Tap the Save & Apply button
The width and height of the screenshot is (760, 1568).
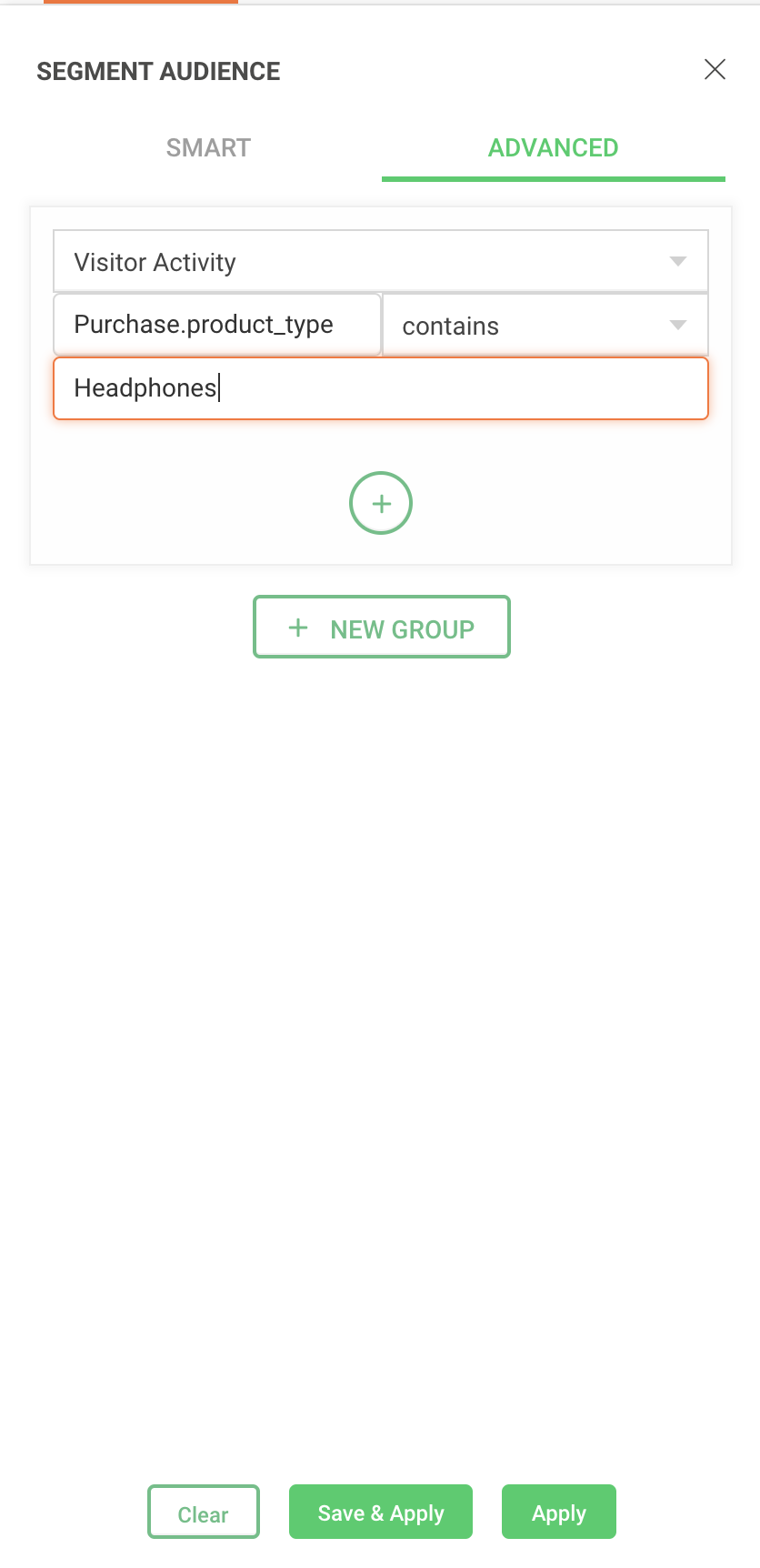381,1513
